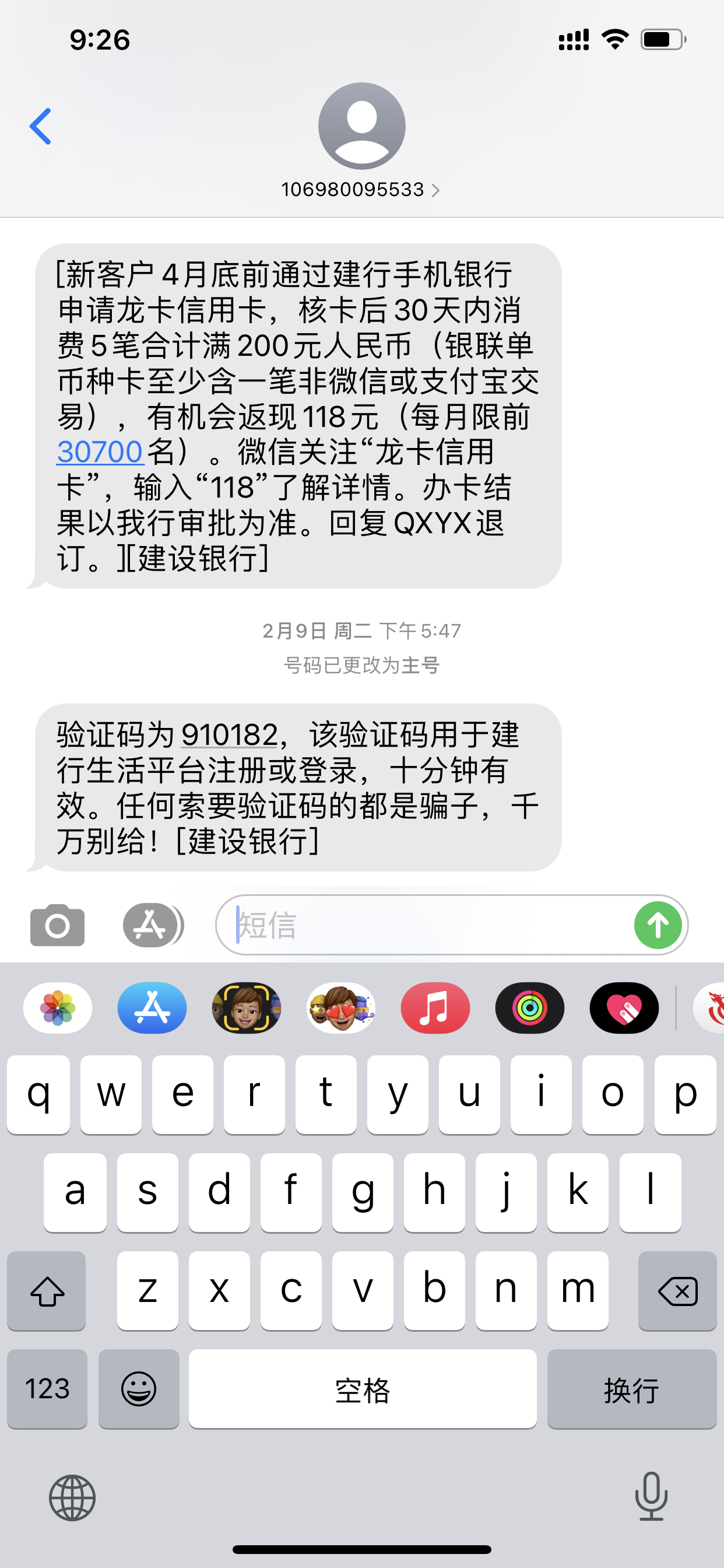Tap the underlined 30700 link
Screen dimensions: 724x1568
(100, 452)
